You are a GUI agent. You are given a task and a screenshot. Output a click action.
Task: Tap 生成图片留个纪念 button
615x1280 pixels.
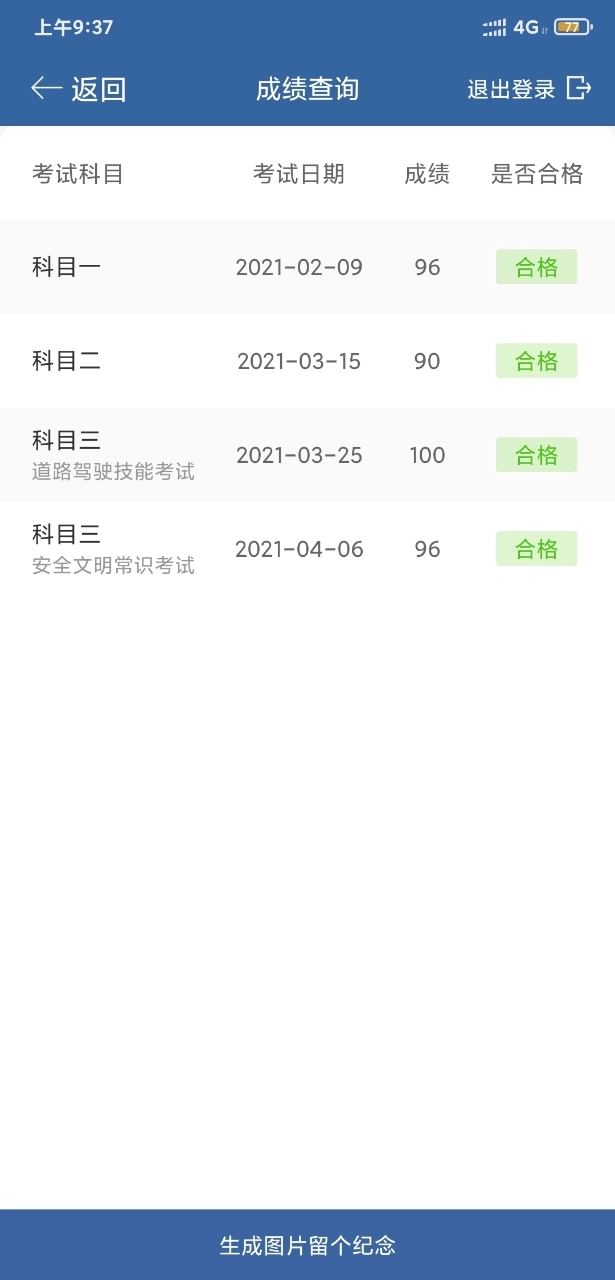click(307, 1245)
